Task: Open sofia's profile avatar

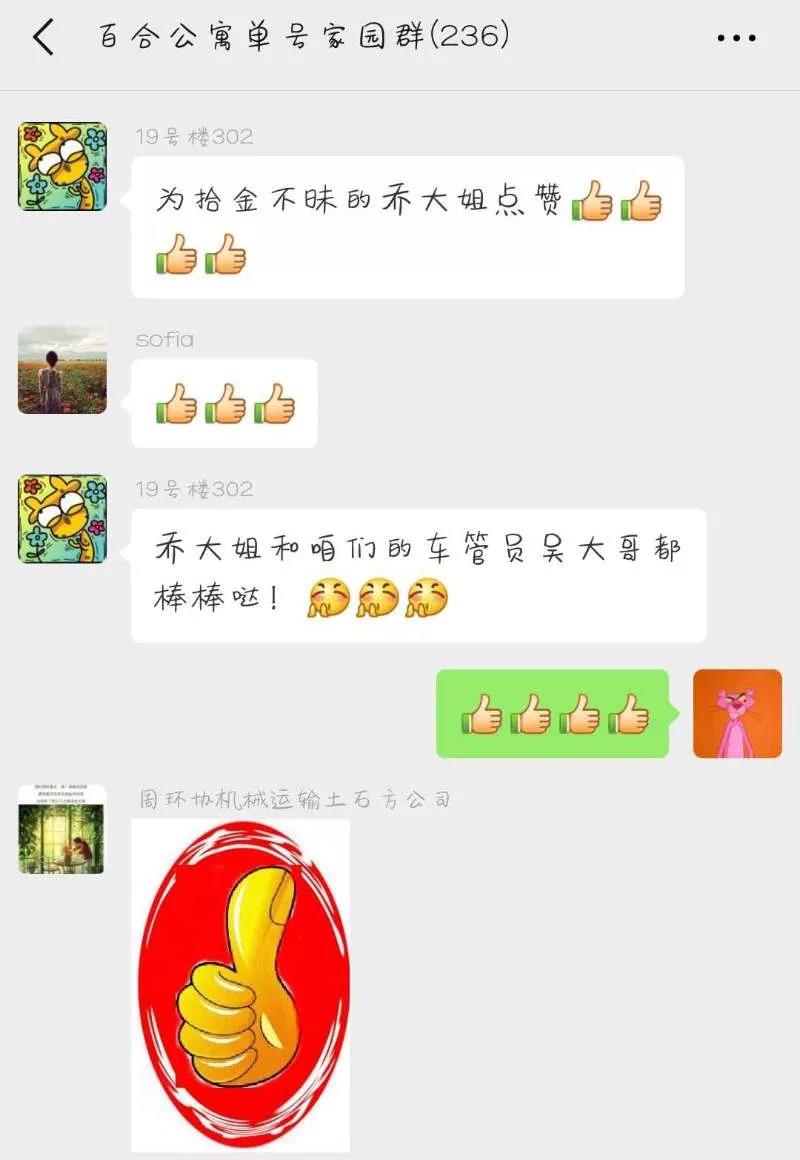Action: pos(62,370)
